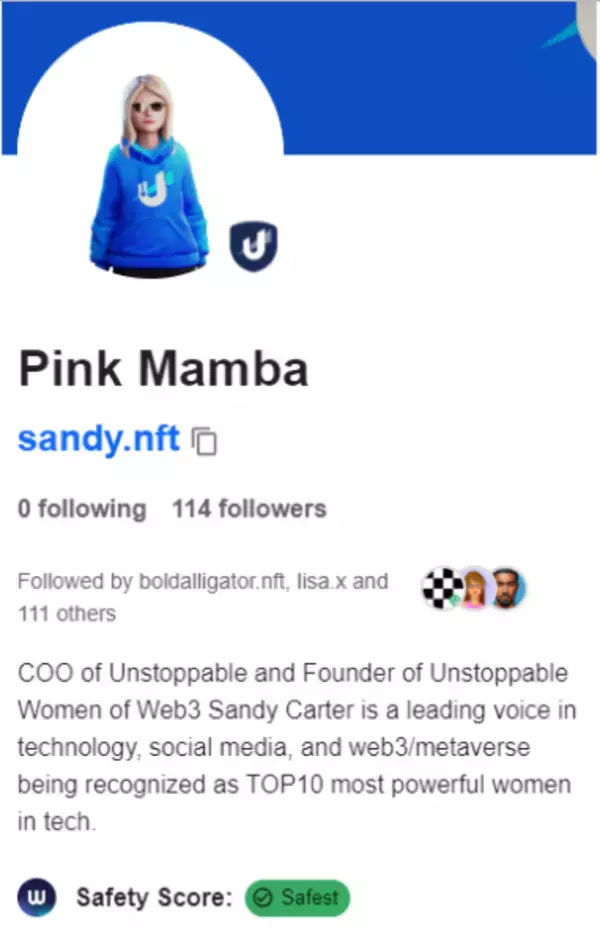The image size is (600, 937).
Task: Tap the Unstoppable shield badge on the avatar
Action: [254, 246]
